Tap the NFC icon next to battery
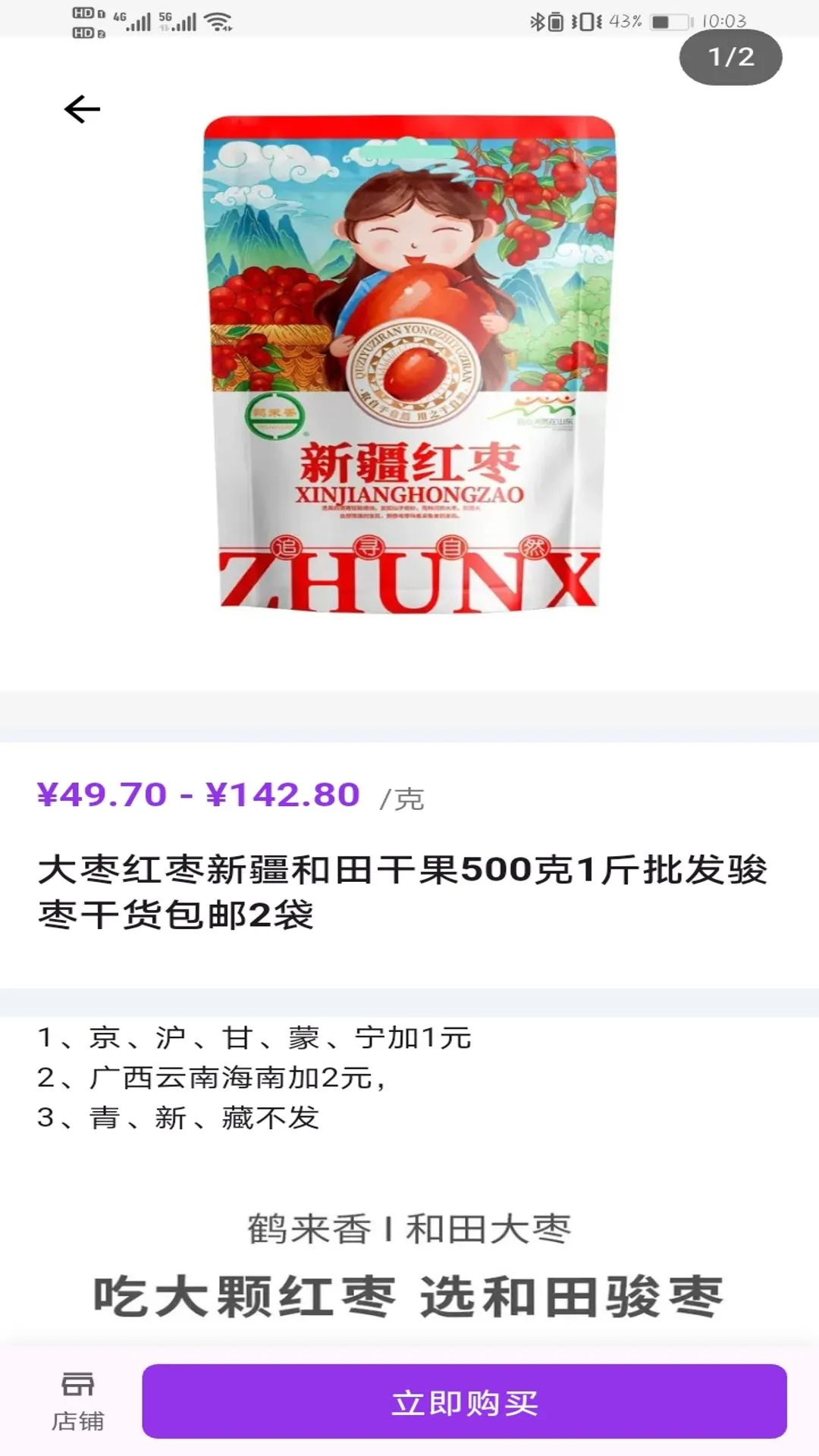 [x=556, y=20]
